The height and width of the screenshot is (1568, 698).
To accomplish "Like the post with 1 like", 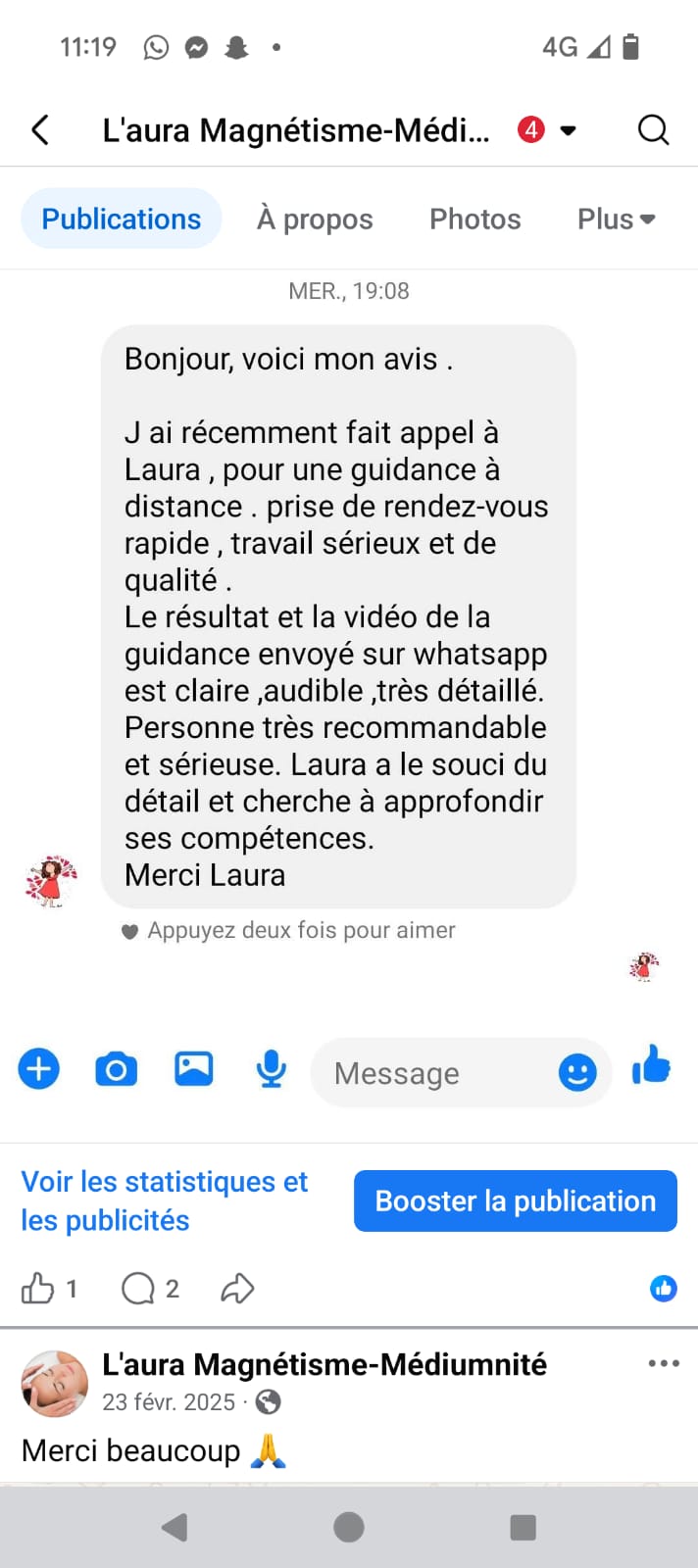I will pyautogui.click(x=38, y=1288).
